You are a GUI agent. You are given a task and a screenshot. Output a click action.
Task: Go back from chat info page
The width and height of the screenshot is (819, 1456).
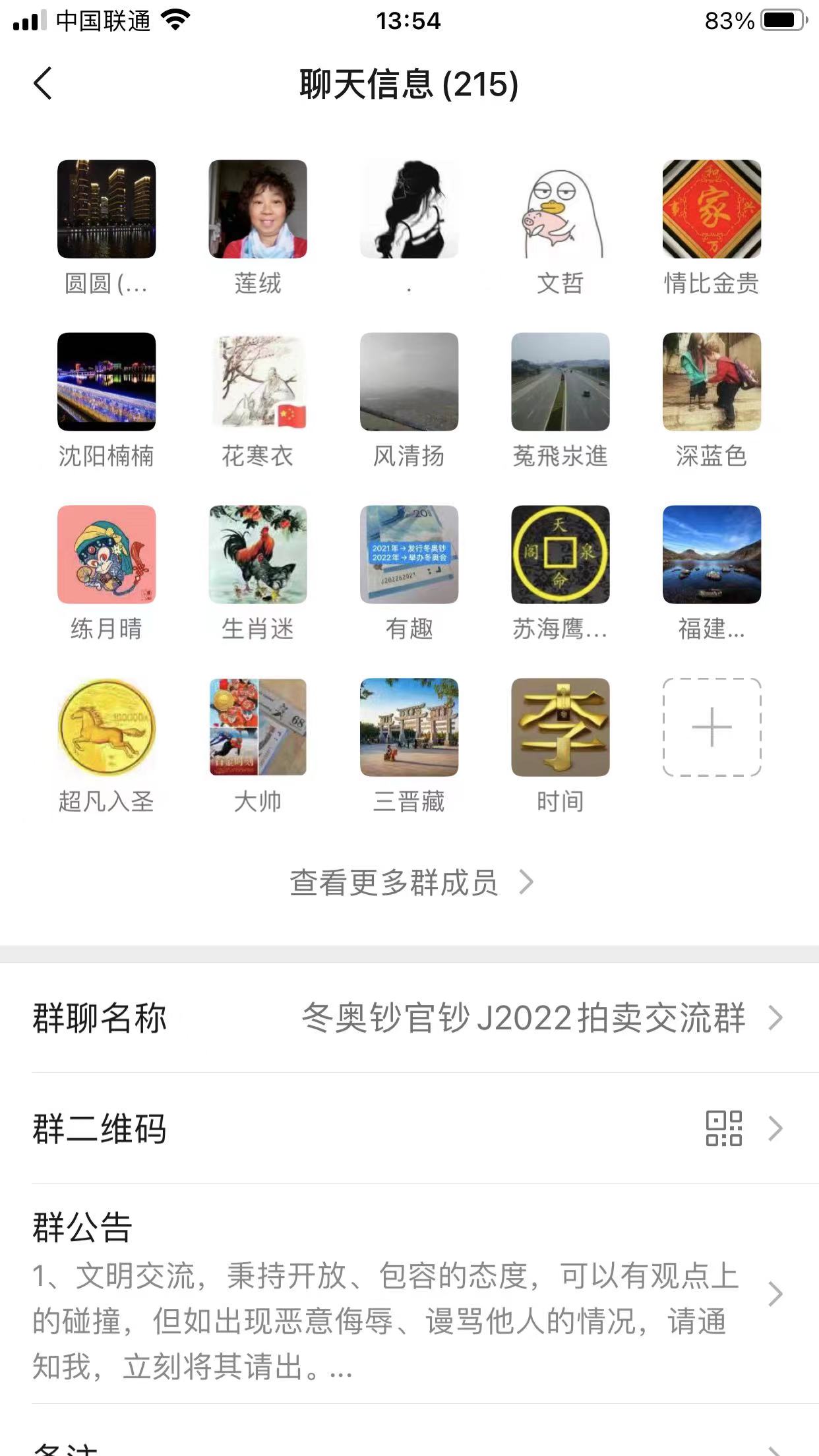point(44,84)
